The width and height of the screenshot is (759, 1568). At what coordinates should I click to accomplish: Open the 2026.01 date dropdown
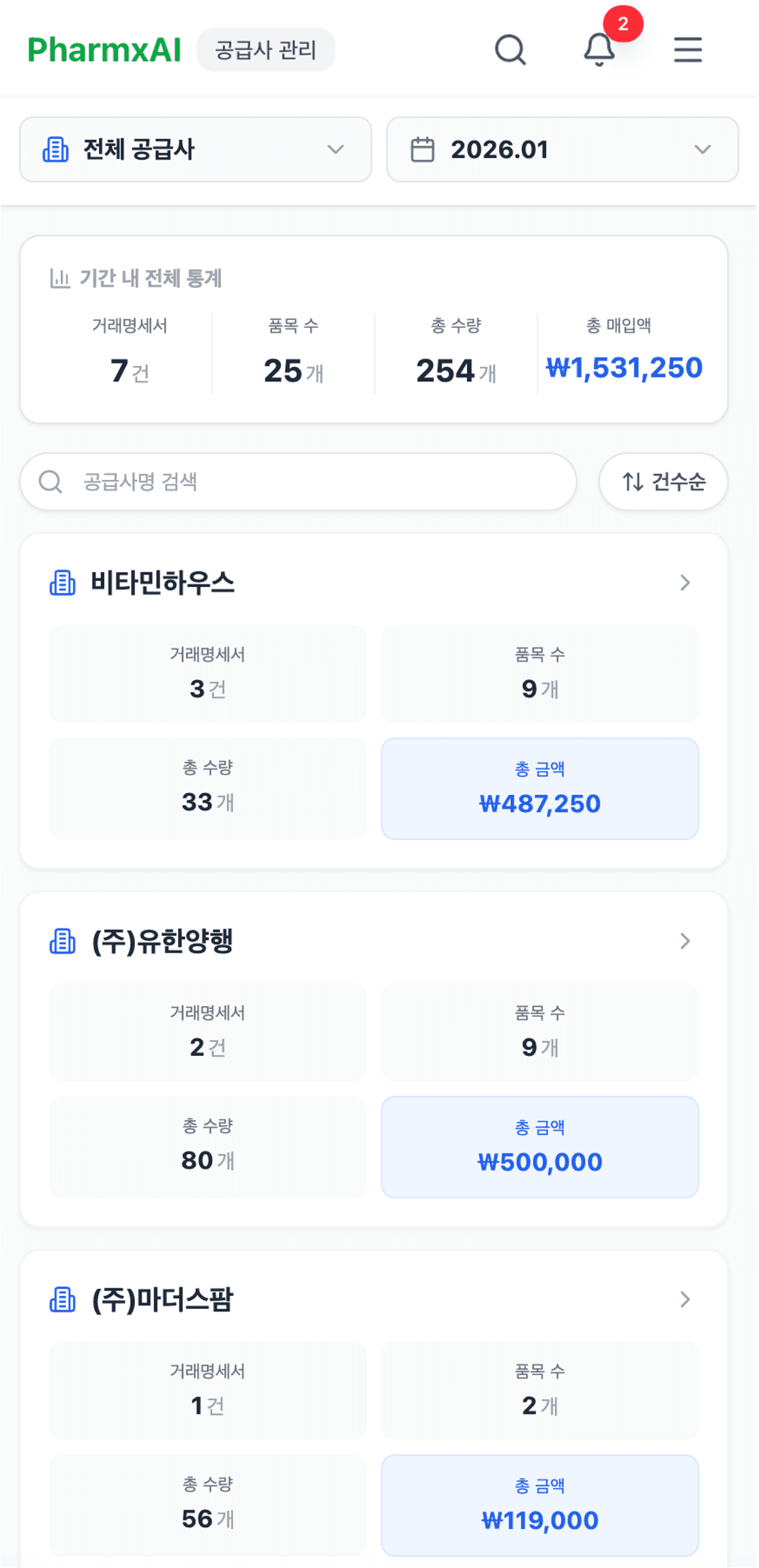(x=562, y=150)
